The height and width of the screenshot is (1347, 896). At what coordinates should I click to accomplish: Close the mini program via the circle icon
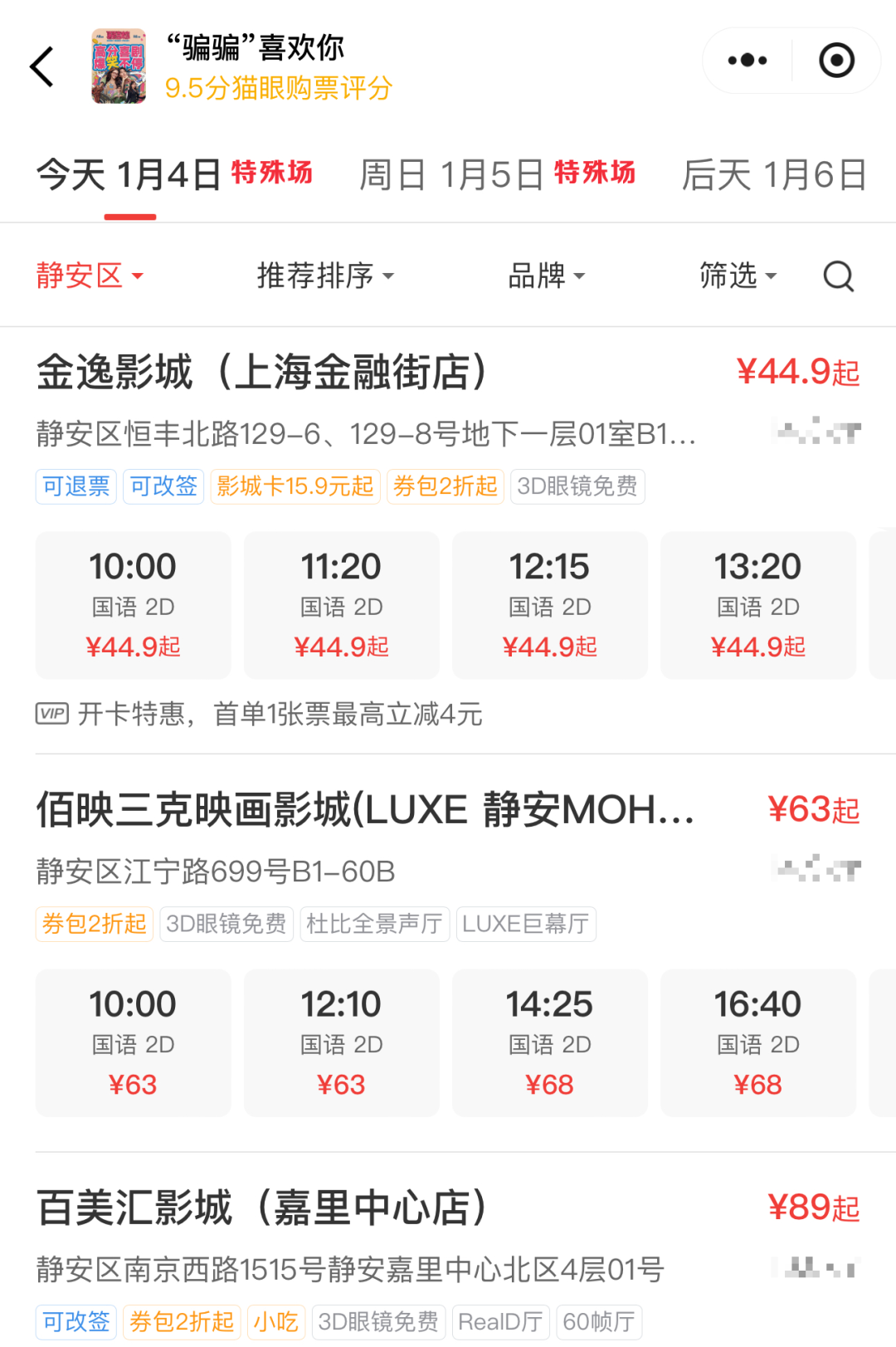(836, 61)
